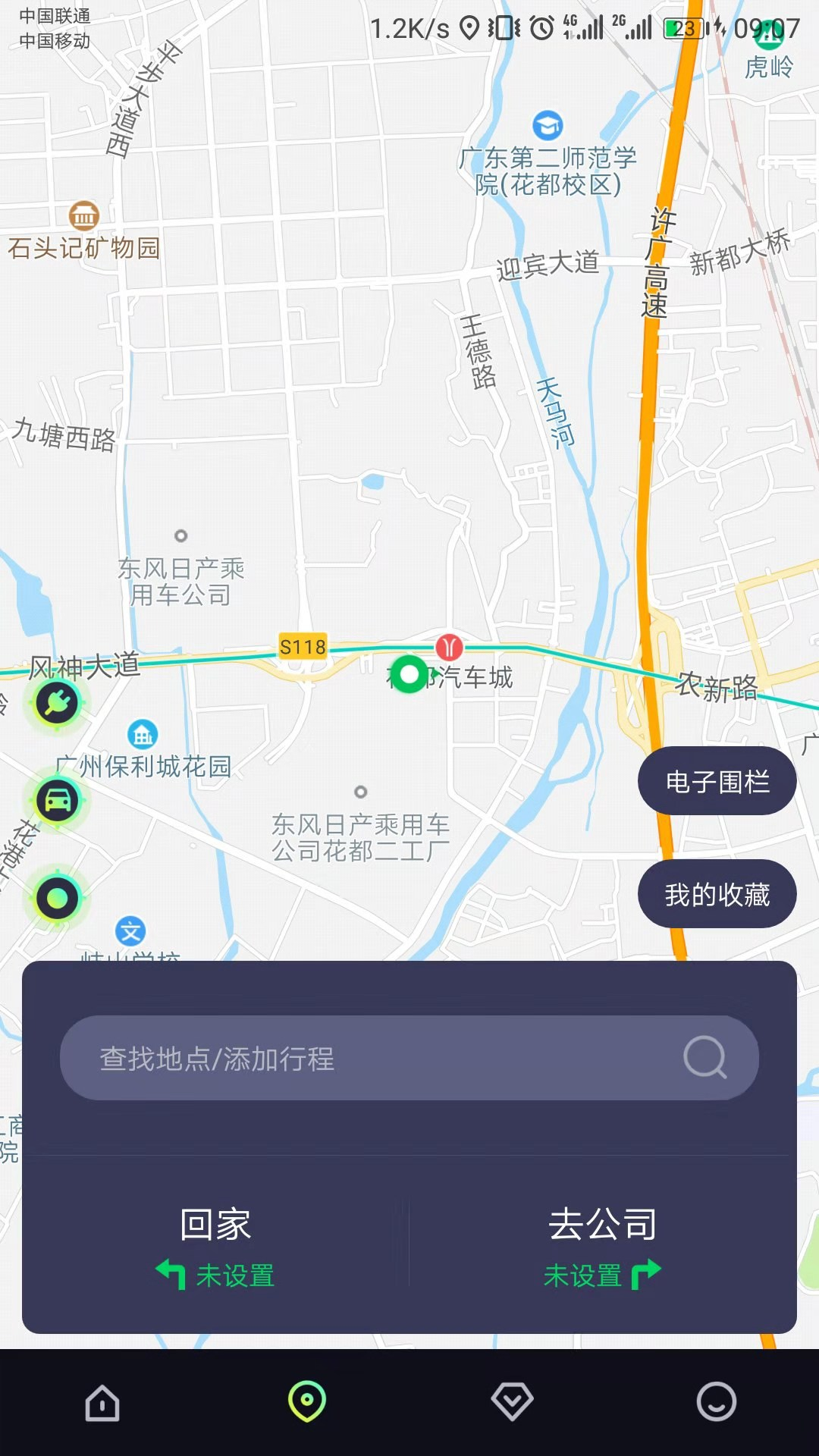Switch to the map location tab
Screen dimensions: 819x1456
tap(307, 1401)
